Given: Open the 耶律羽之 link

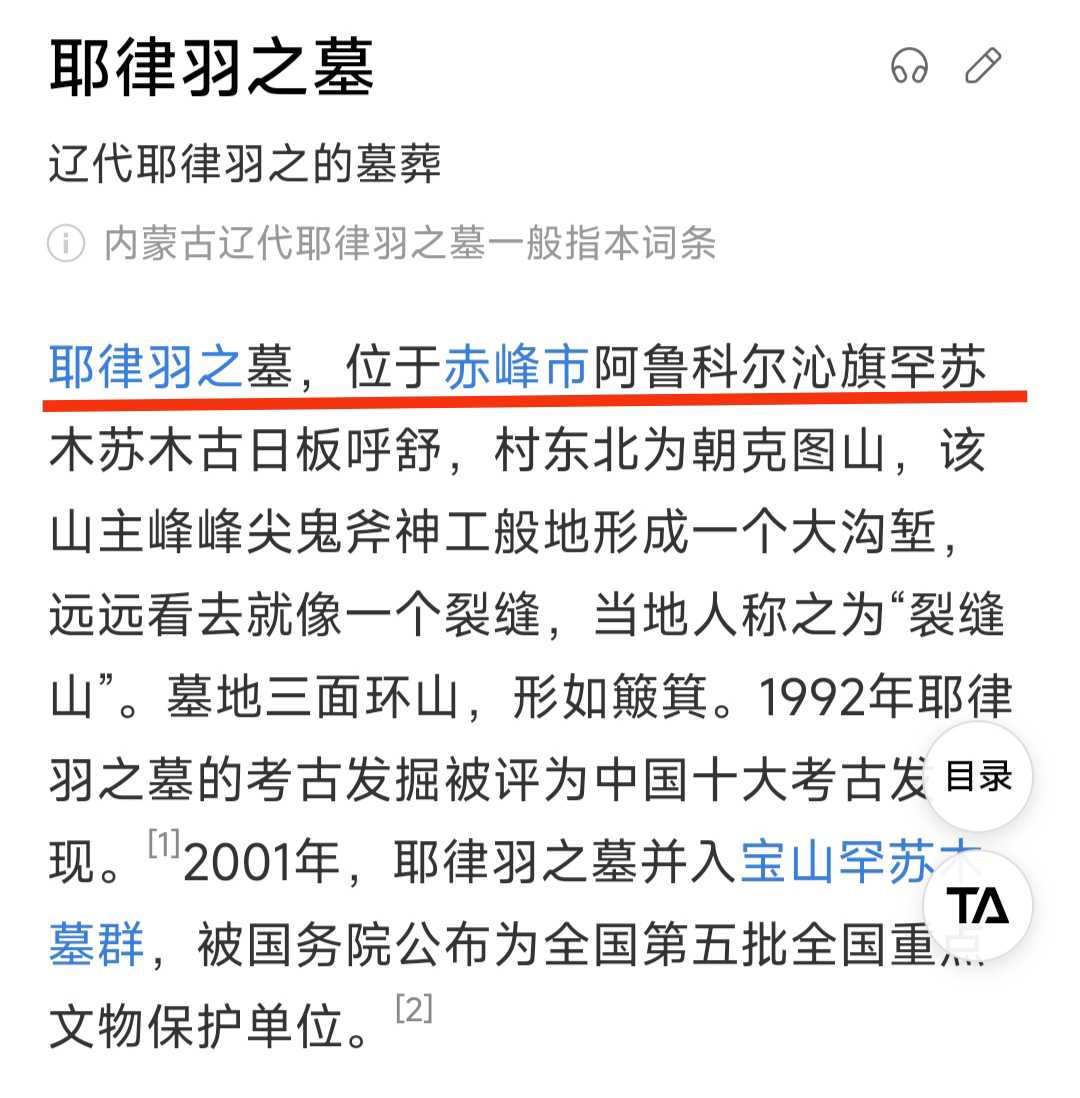Looking at the screenshot, I should point(145,368).
